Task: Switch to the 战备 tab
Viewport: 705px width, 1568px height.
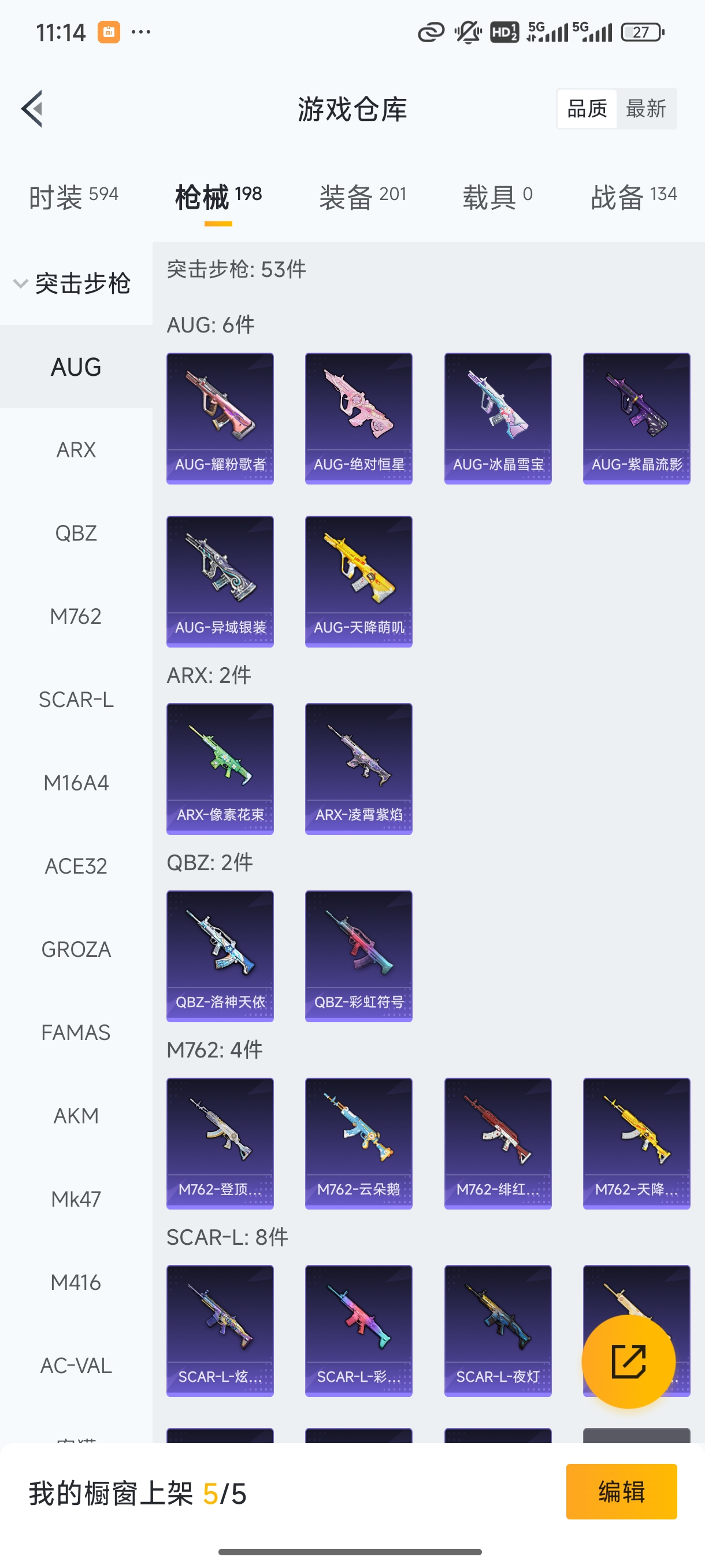Action: [x=633, y=197]
